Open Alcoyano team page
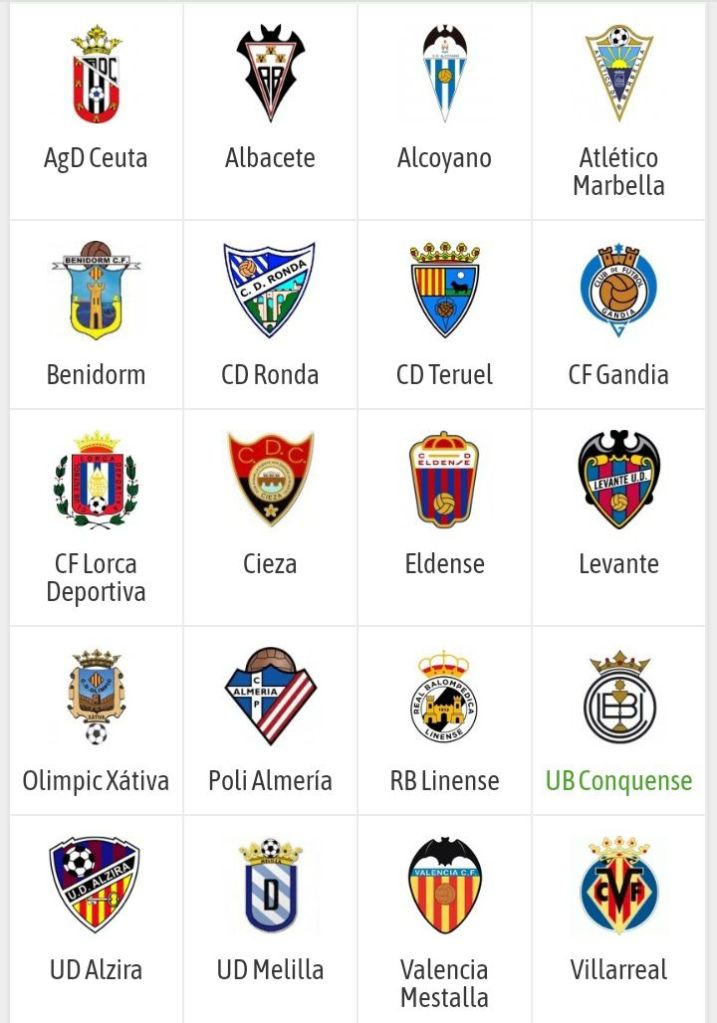Image resolution: width=717 pixels, height=1023 pixels. click(444, 110)
